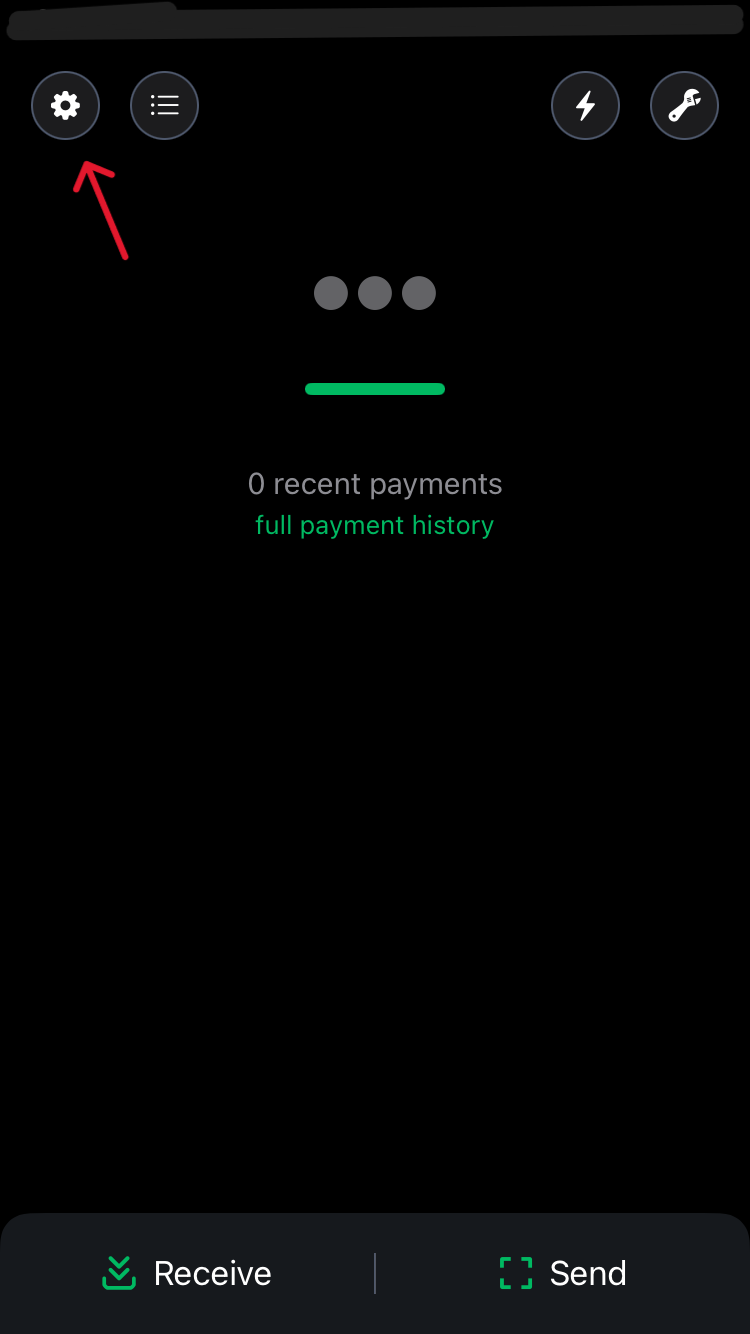
Task: Open the wallet tools menu via wrench
Action: tap(684, 105)
